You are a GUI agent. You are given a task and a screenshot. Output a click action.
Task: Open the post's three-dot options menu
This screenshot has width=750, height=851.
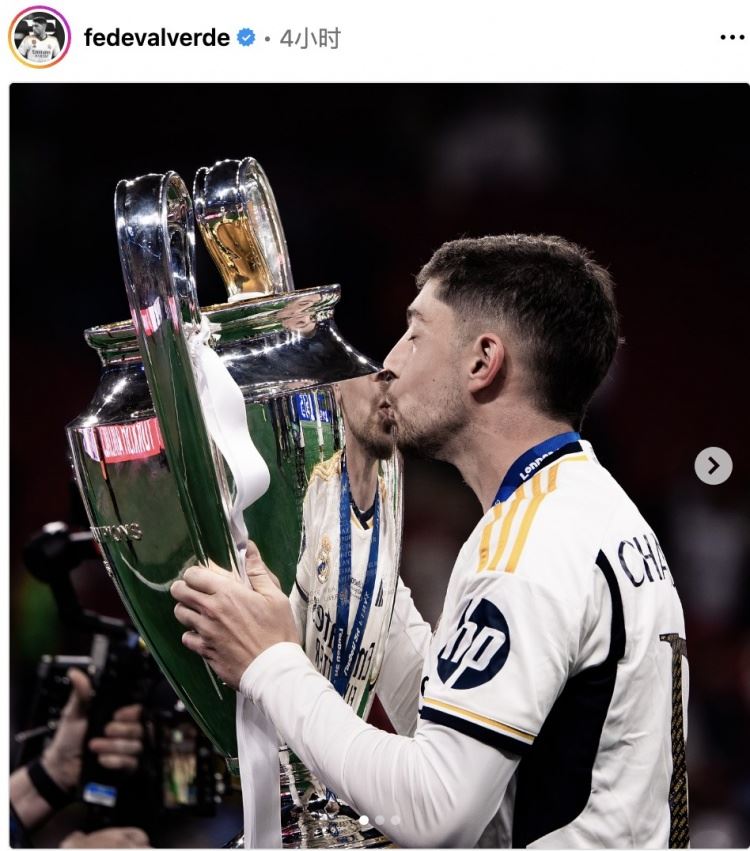tap(731, 37)
